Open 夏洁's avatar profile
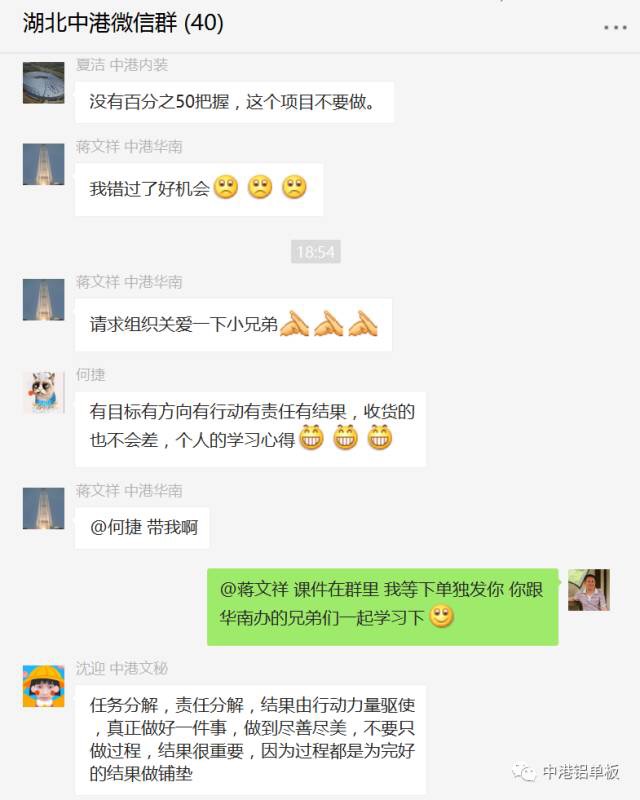Screen dimensions: 640x800 pyautogui.click(x=44, y=83)
